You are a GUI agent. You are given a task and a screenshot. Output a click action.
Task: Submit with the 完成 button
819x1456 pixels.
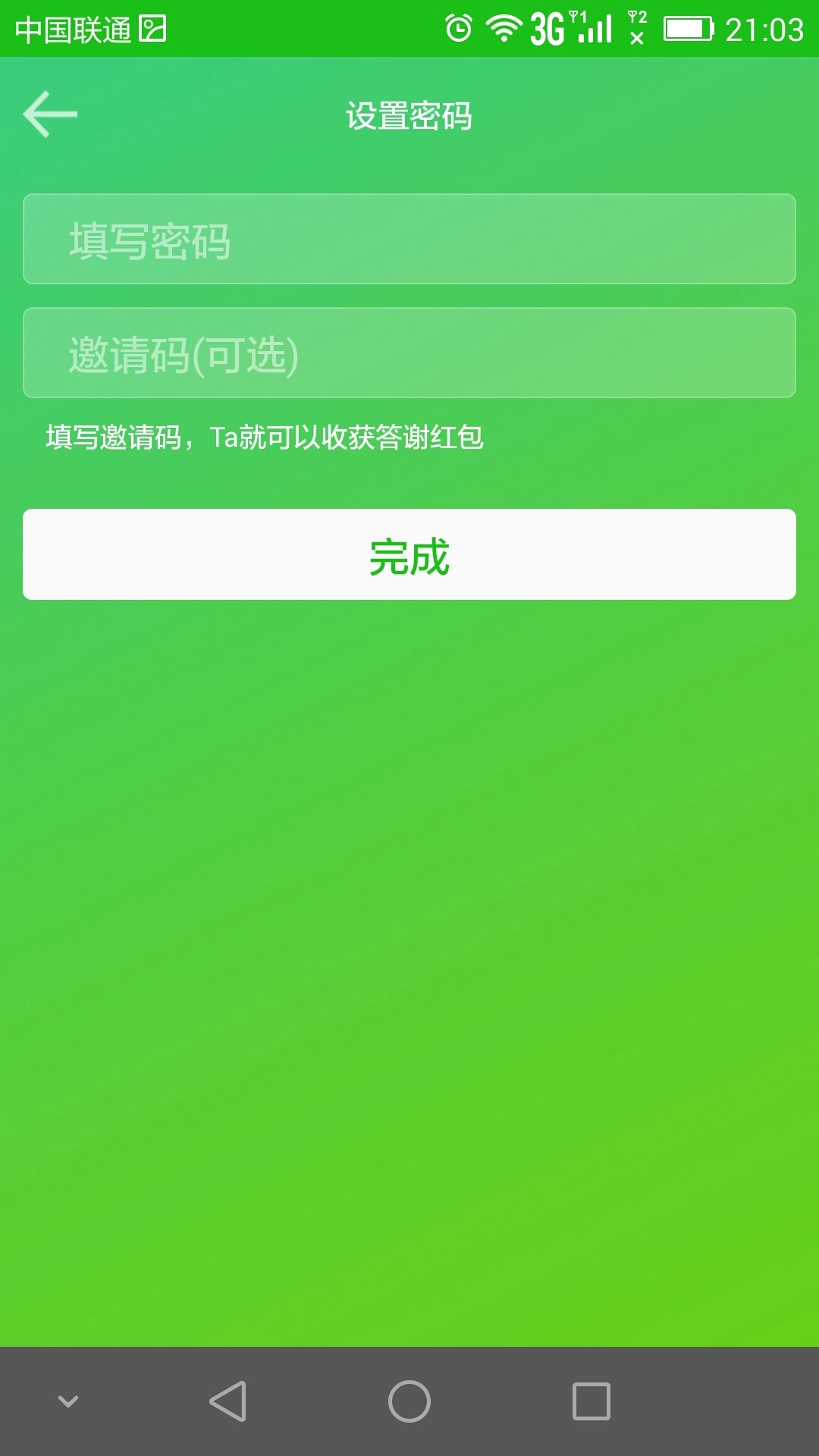click(x=409, y=554)
